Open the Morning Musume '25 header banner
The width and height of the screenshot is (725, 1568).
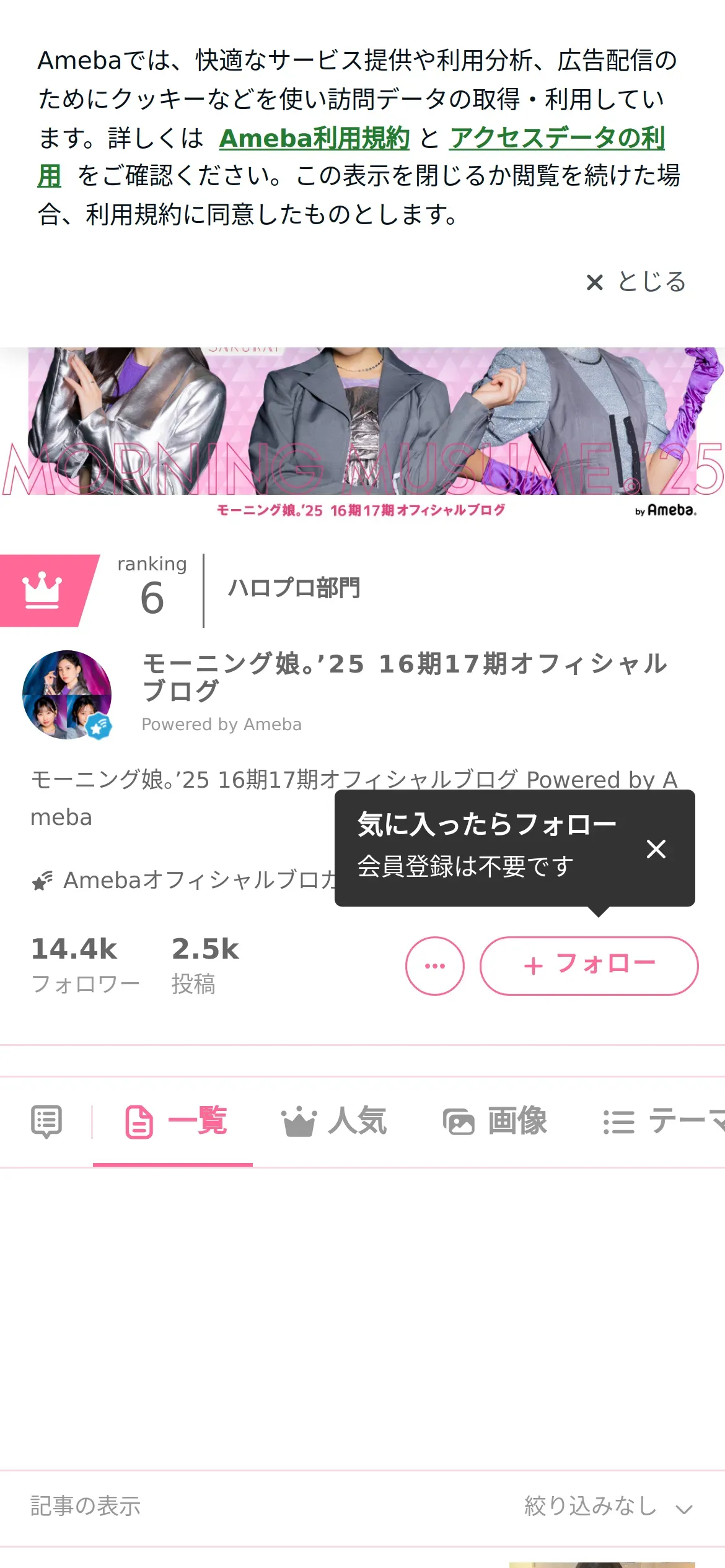click(x=362, y=427)
